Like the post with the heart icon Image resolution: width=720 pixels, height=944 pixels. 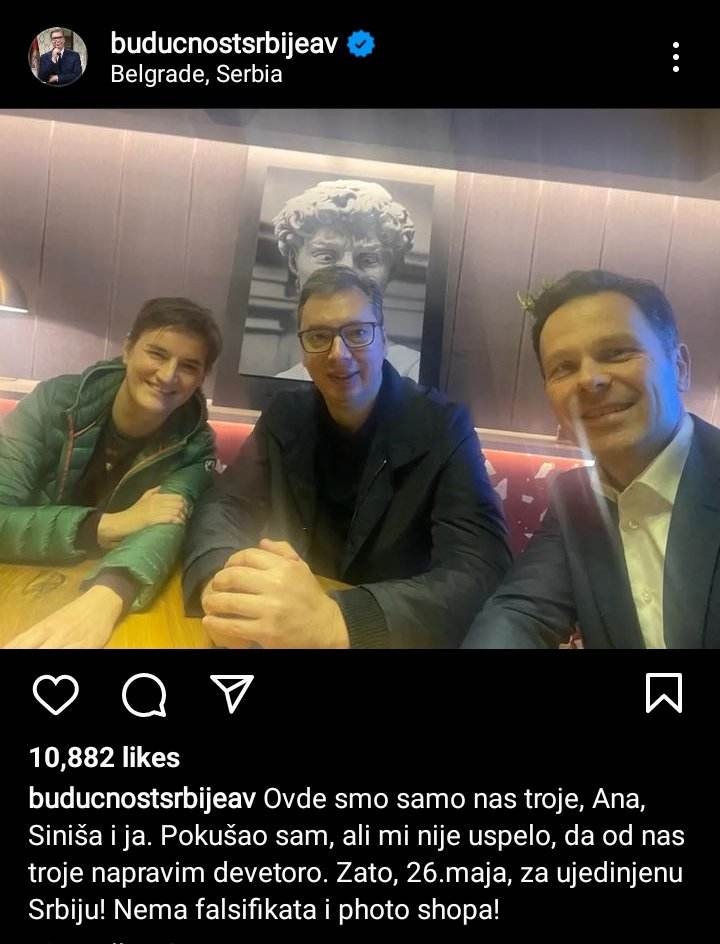pyautogui.click(x=55, y=693)
